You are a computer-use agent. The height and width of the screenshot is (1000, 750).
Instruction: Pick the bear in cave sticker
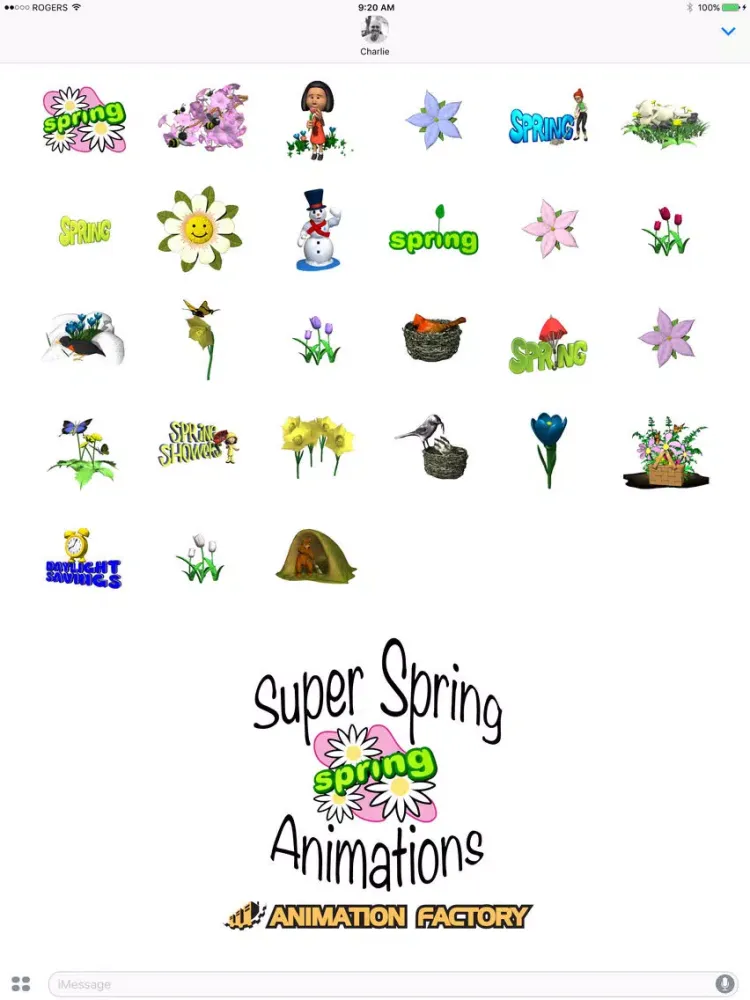click(316, 557)
